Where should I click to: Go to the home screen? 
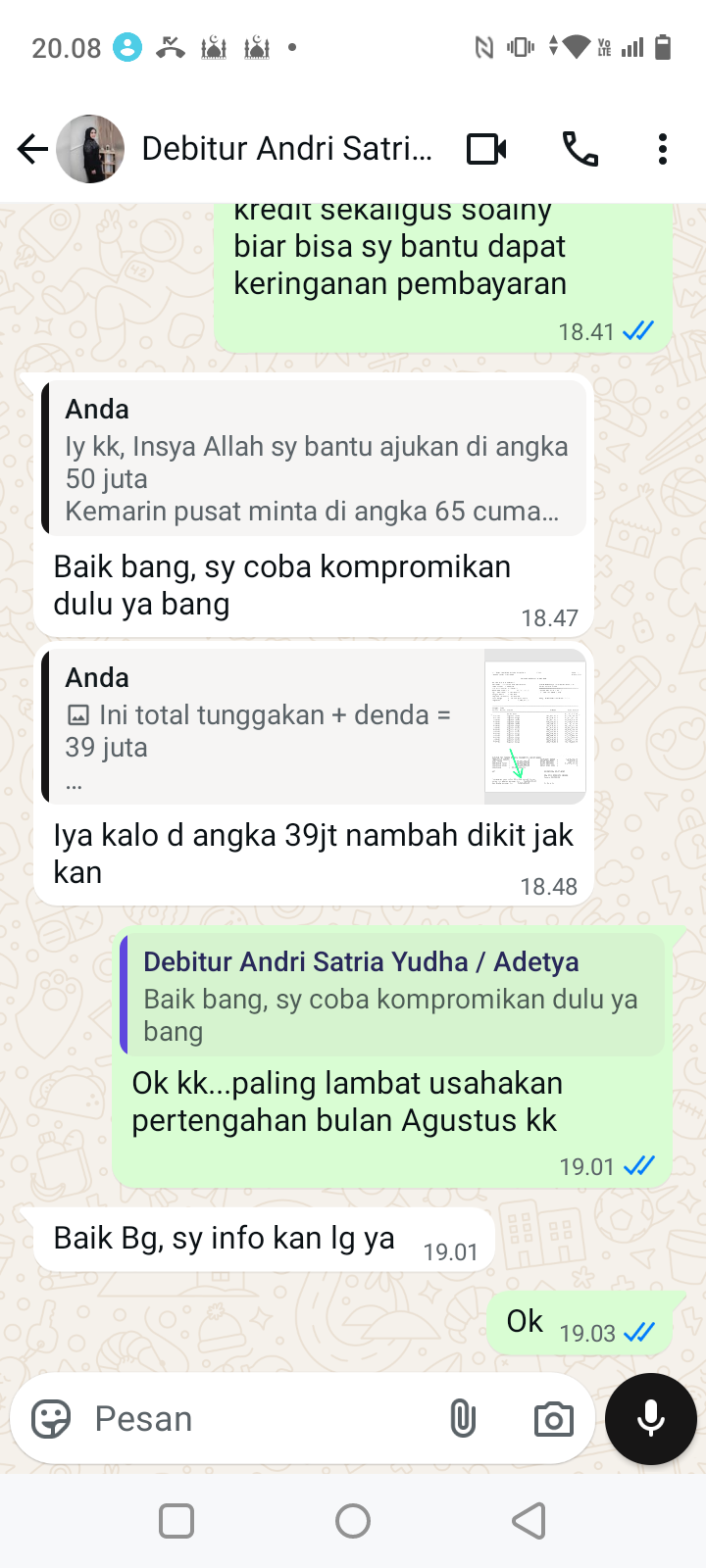[x=353, y=1521]
